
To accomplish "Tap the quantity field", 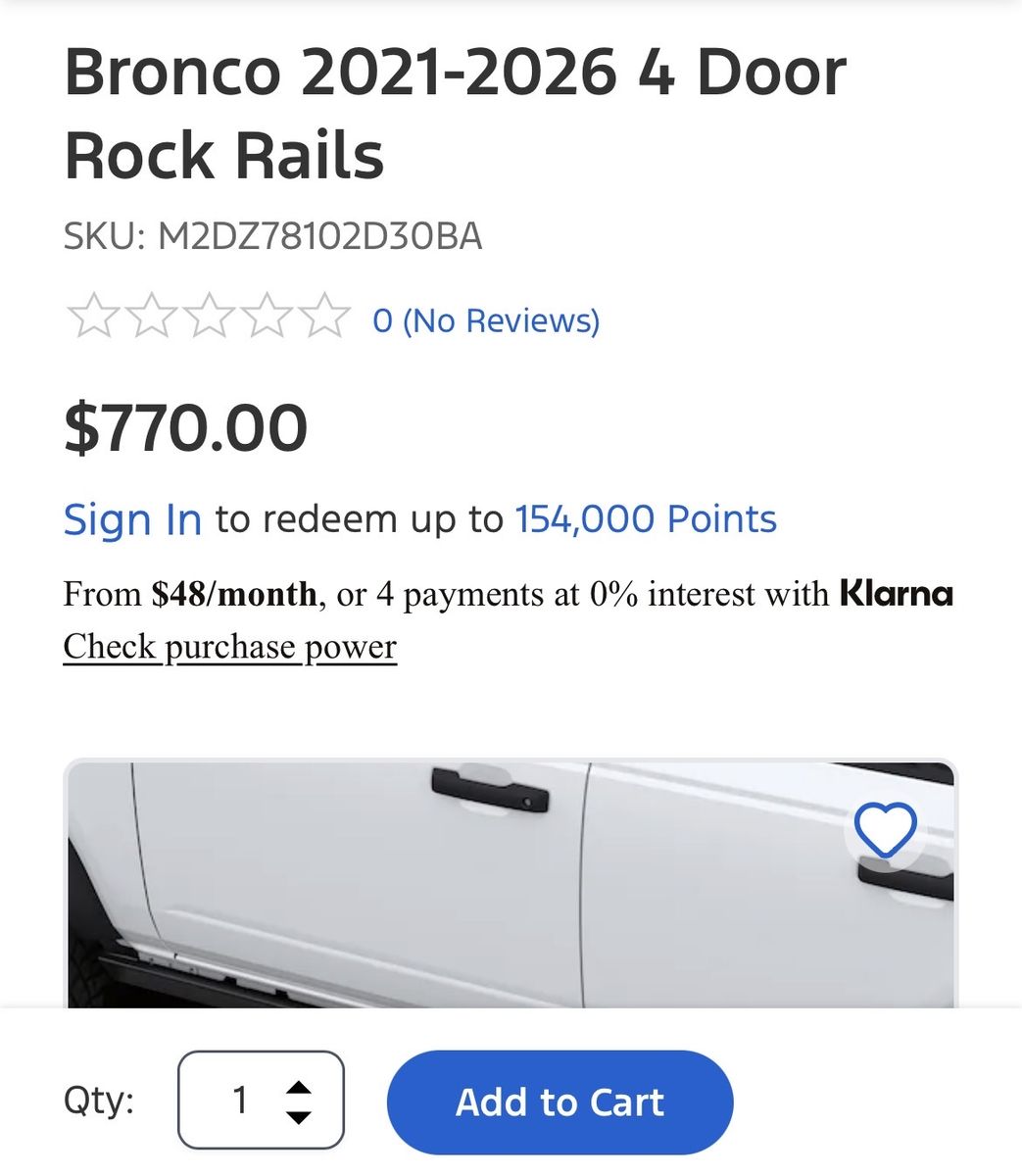I will point(240,1100).
